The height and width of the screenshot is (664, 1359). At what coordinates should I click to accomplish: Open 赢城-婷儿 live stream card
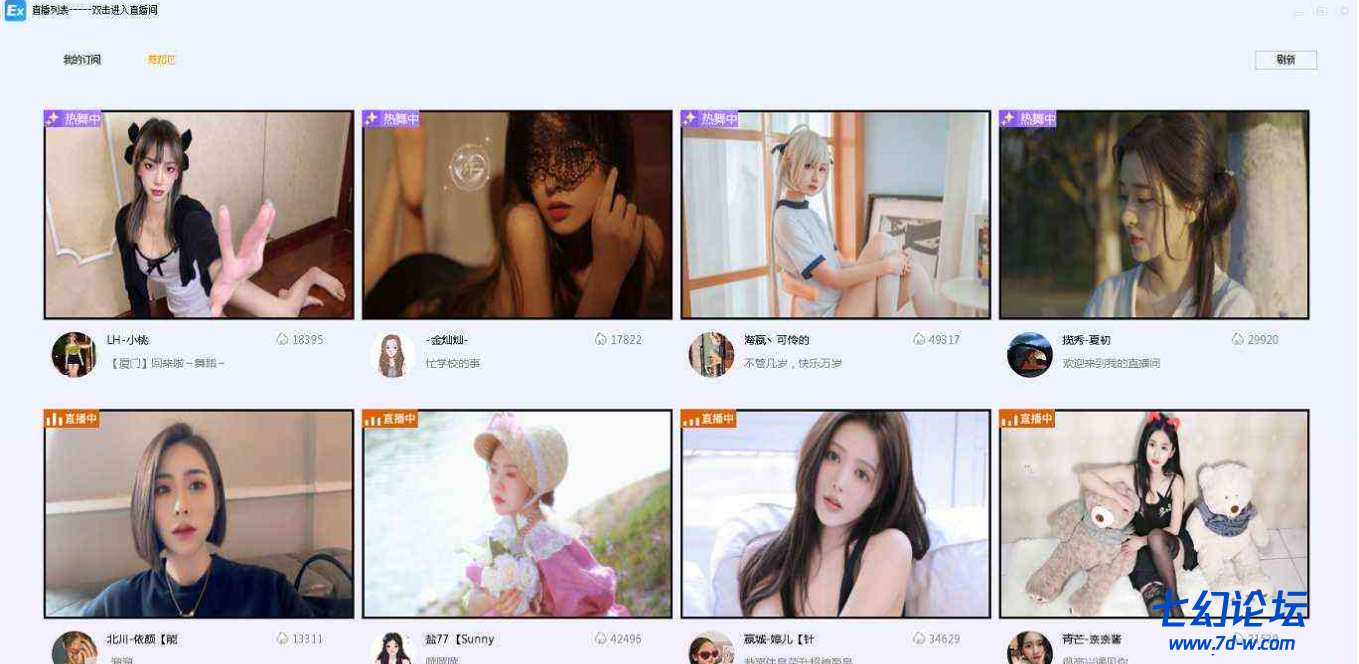pyautogui.click(x=835, y=514)
